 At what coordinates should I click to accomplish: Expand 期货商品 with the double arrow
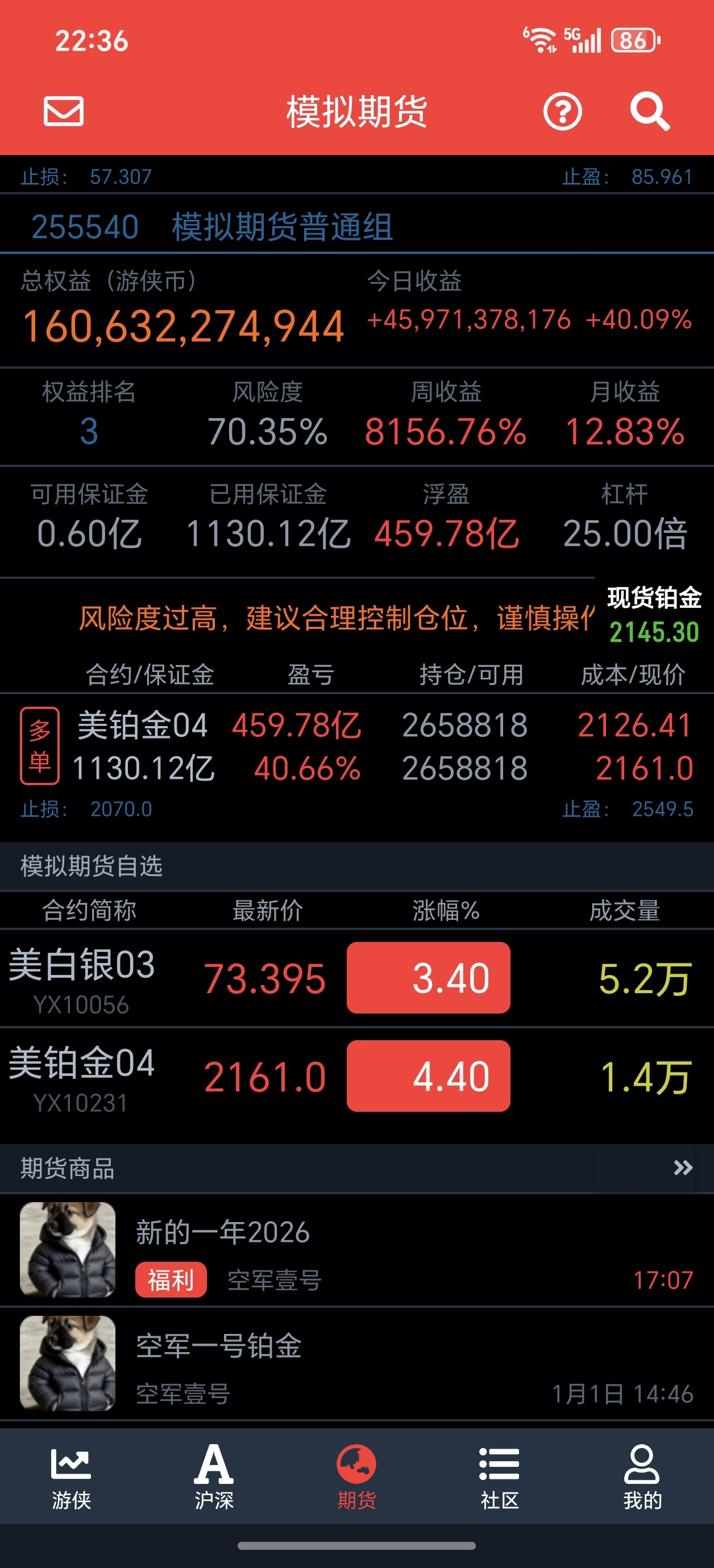(x=682, y=1167)
